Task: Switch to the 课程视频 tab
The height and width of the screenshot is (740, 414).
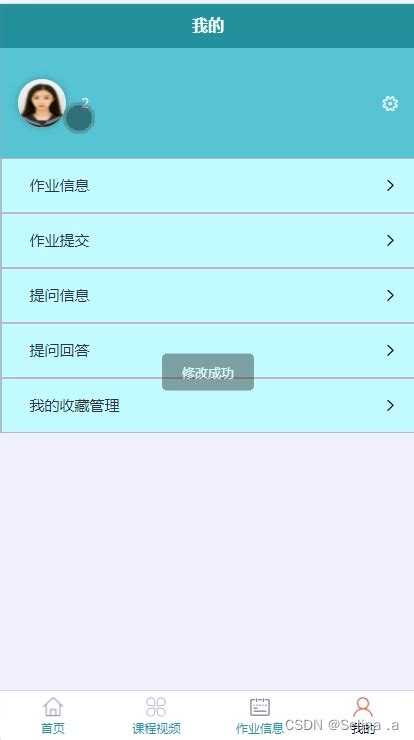Action: coord(156,715)
